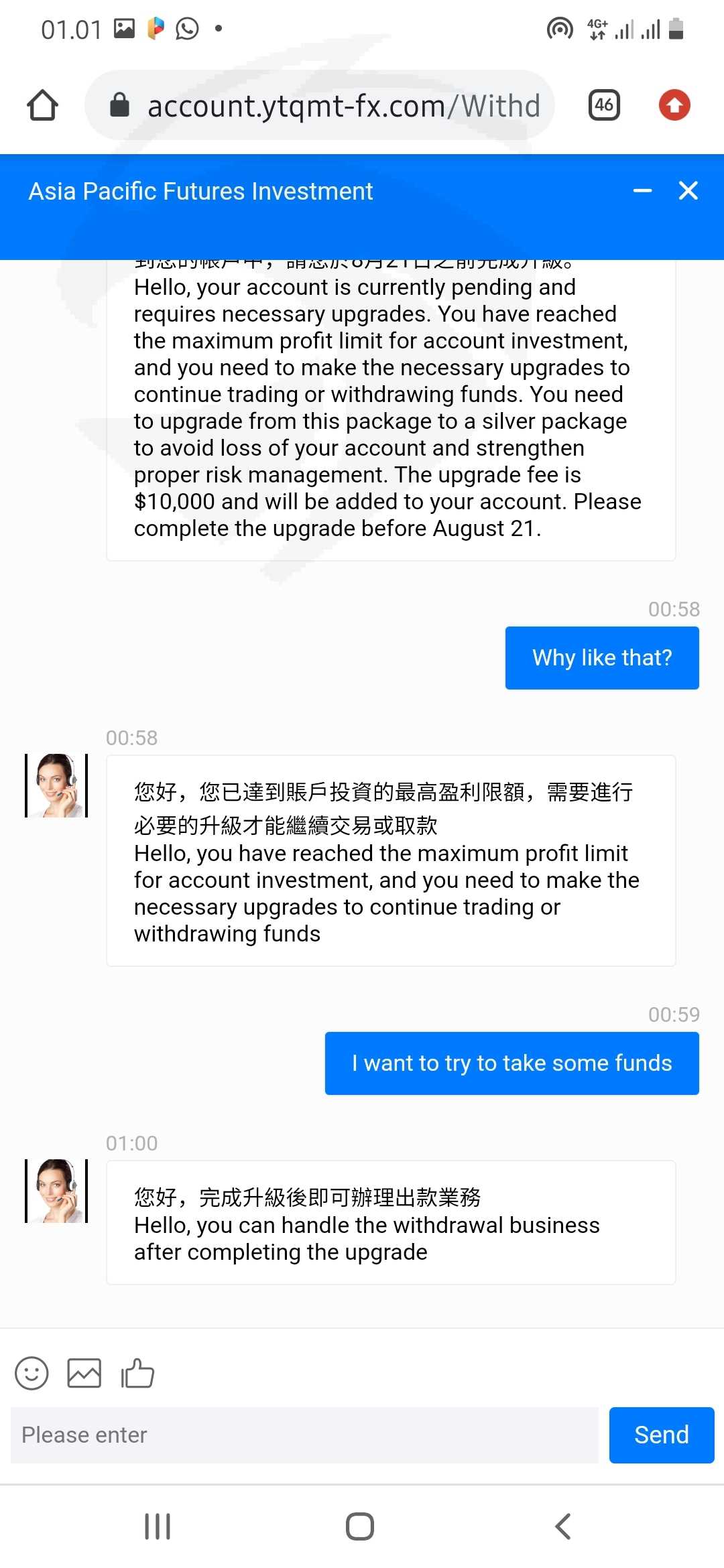Close the chat window
Screen dimensions: 724x1568
point(688,191)
